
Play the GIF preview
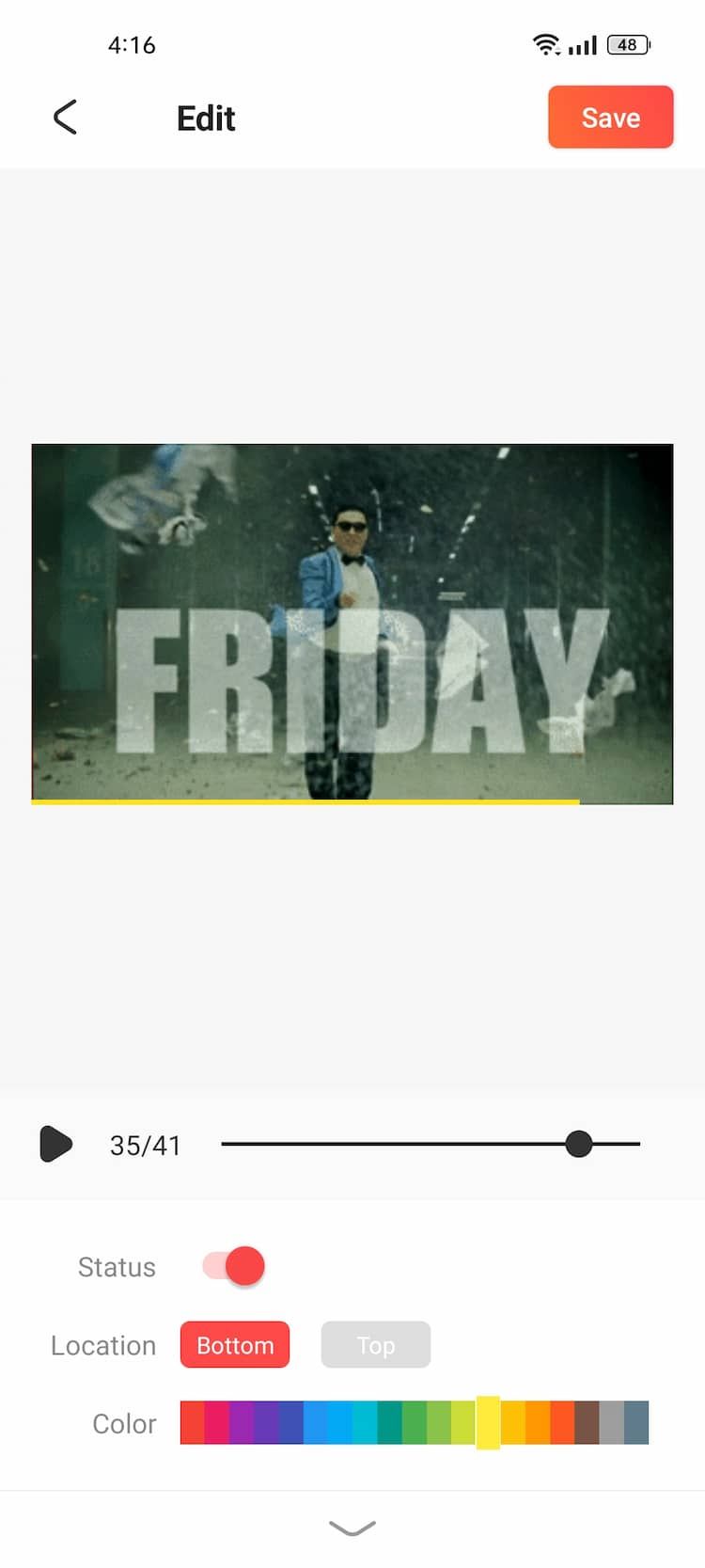point(55,1144)
